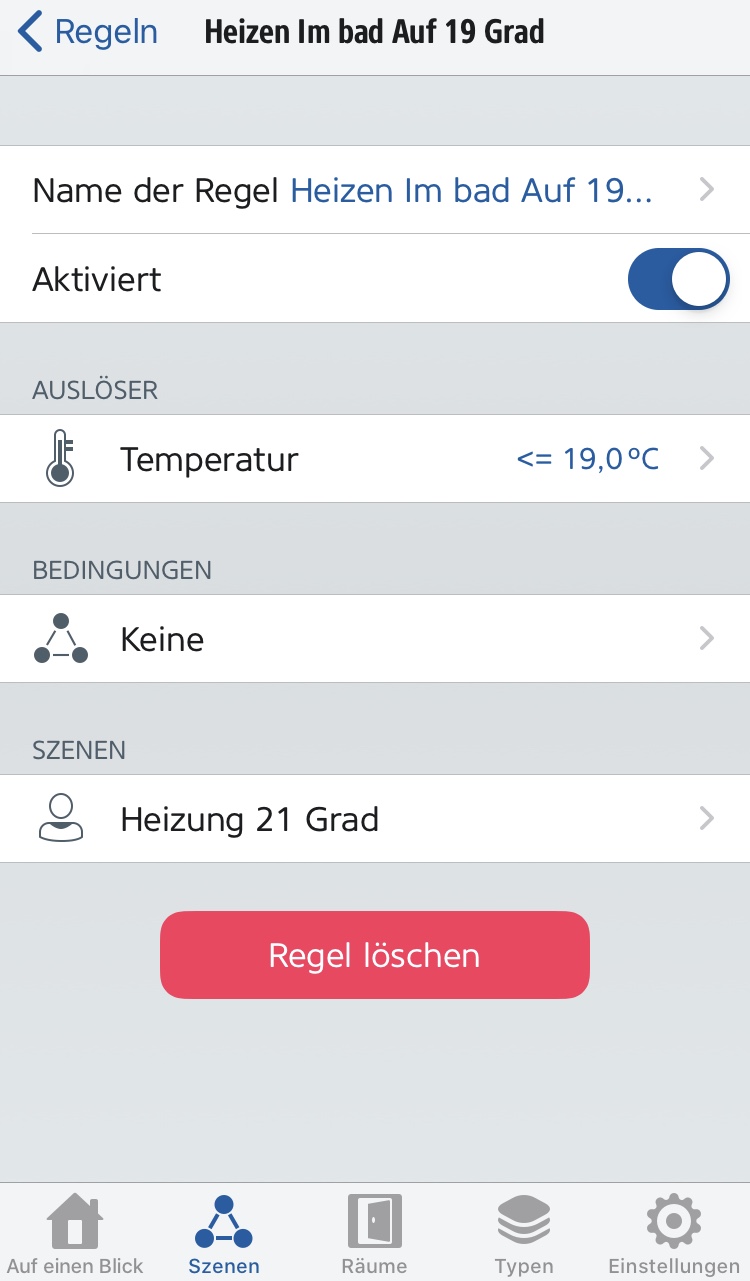
Task: Switch to Auf einen Blick tab
Action: tap(75, 1235)
